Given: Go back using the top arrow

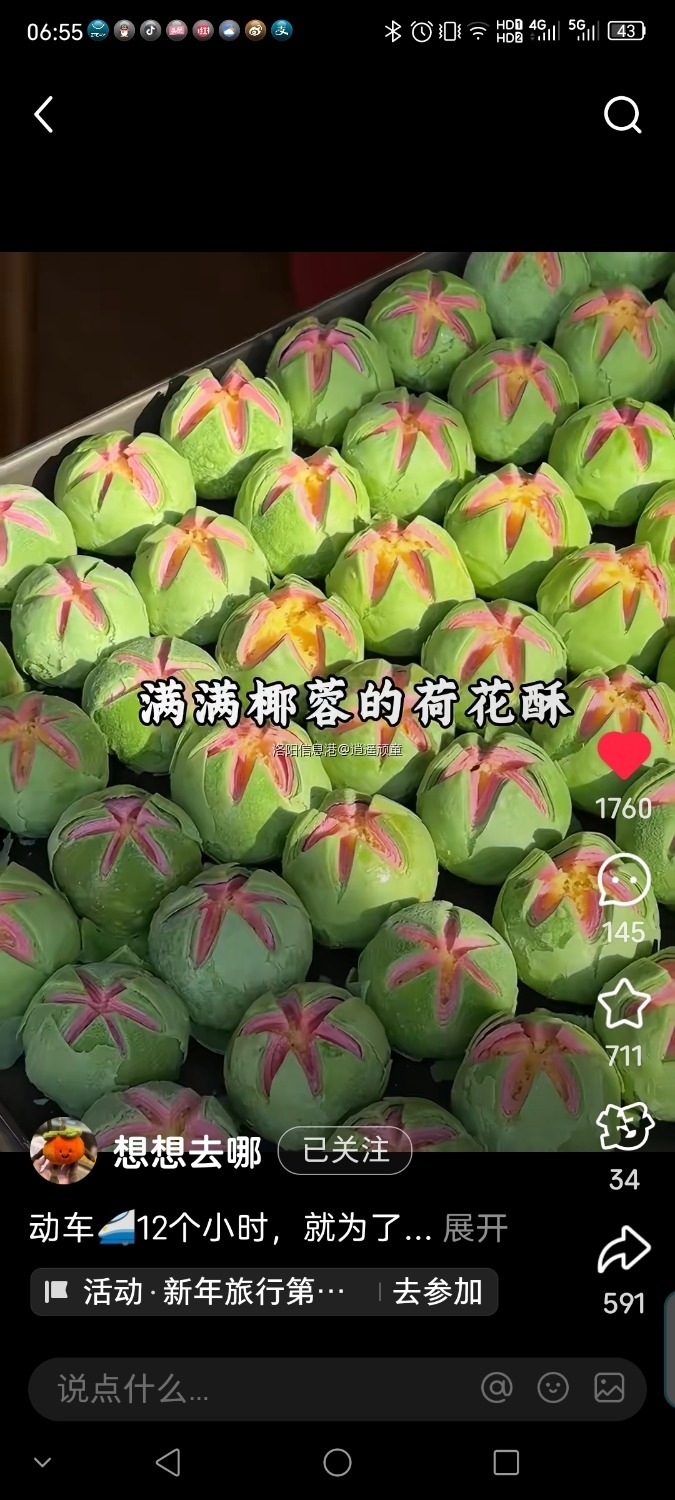Looking at the screenshot, I should (x=43, y=116).
